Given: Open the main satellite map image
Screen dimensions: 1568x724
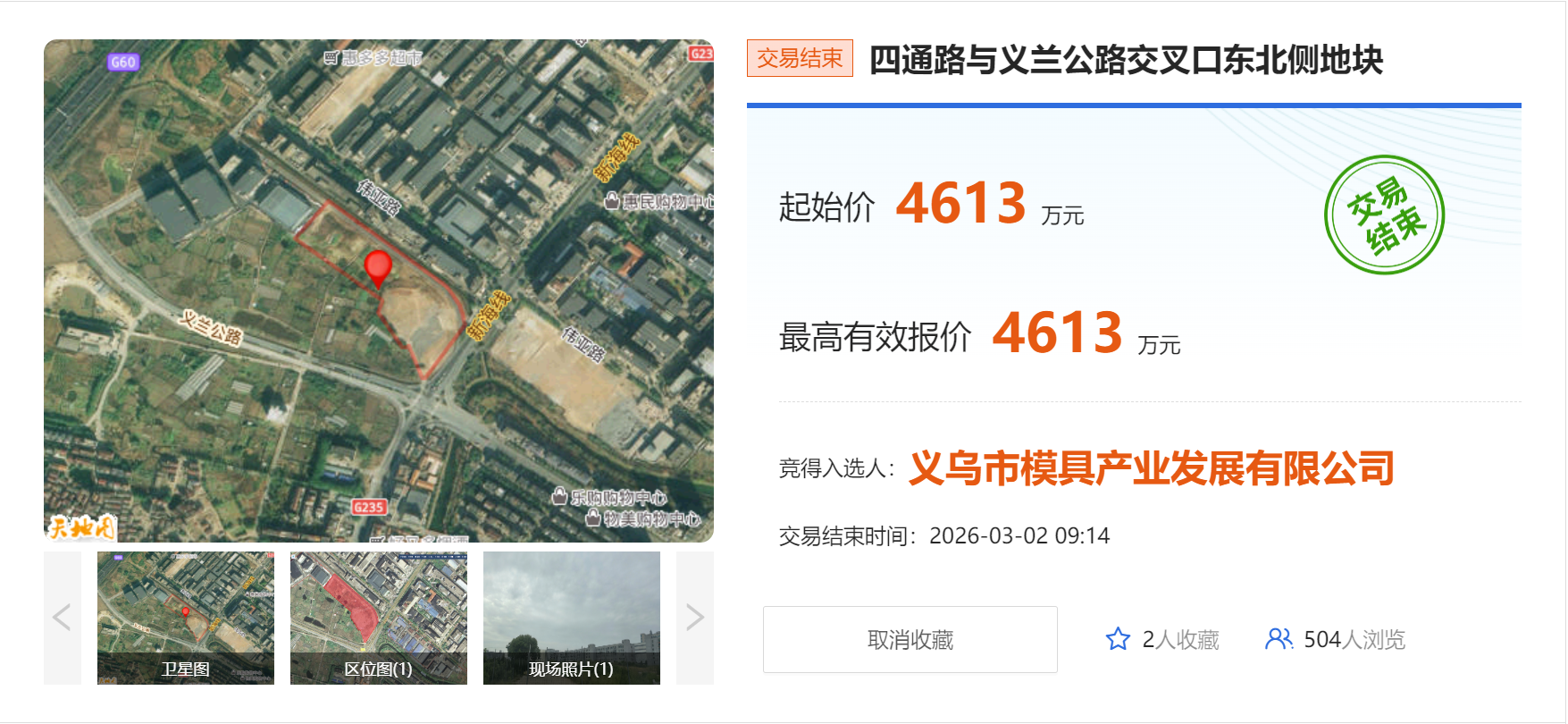Looking at the screenshot, I should click(379, 290).
